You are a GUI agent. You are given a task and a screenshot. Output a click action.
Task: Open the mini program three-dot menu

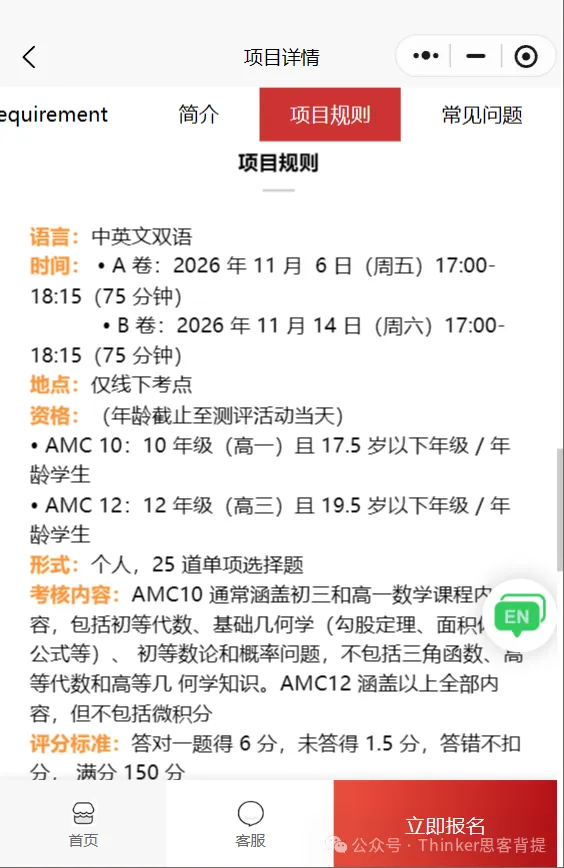(x=426, y=56)
